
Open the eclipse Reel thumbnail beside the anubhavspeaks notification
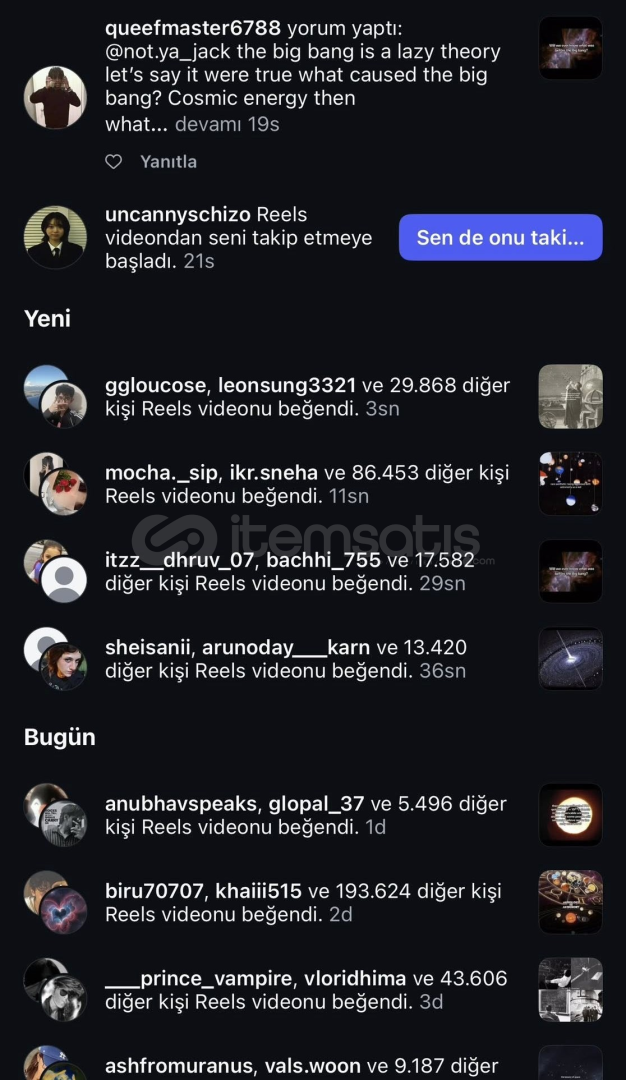570,815
